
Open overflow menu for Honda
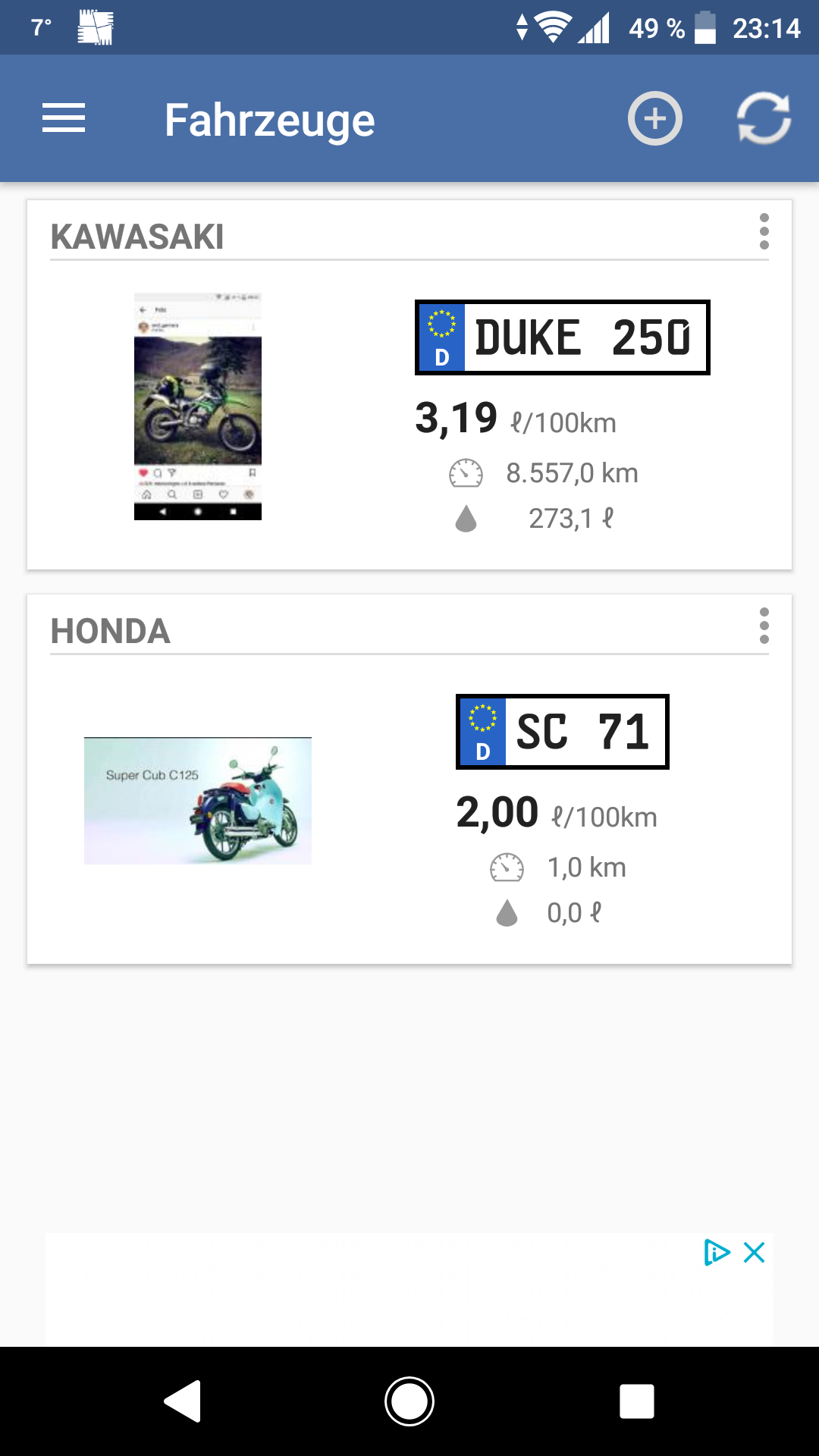coord(764,626)
